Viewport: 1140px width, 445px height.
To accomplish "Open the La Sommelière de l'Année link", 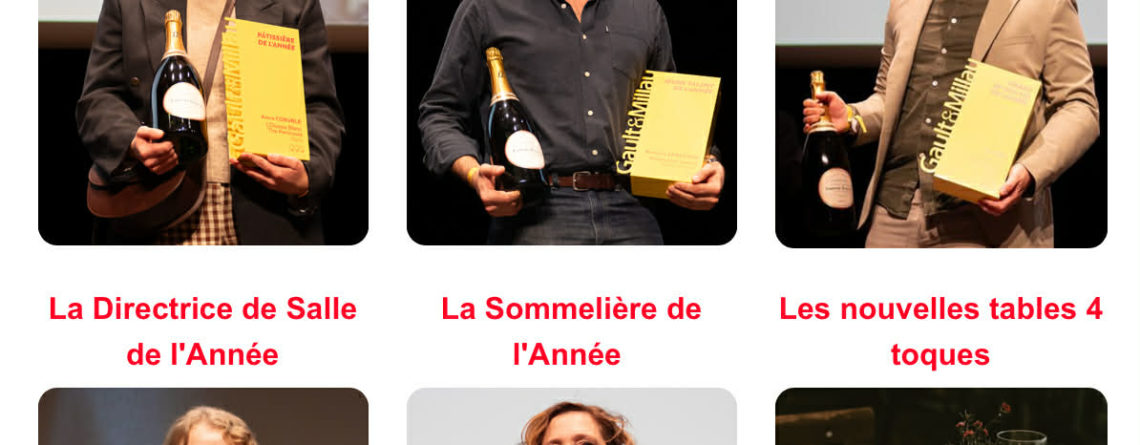I will [571, 331].
